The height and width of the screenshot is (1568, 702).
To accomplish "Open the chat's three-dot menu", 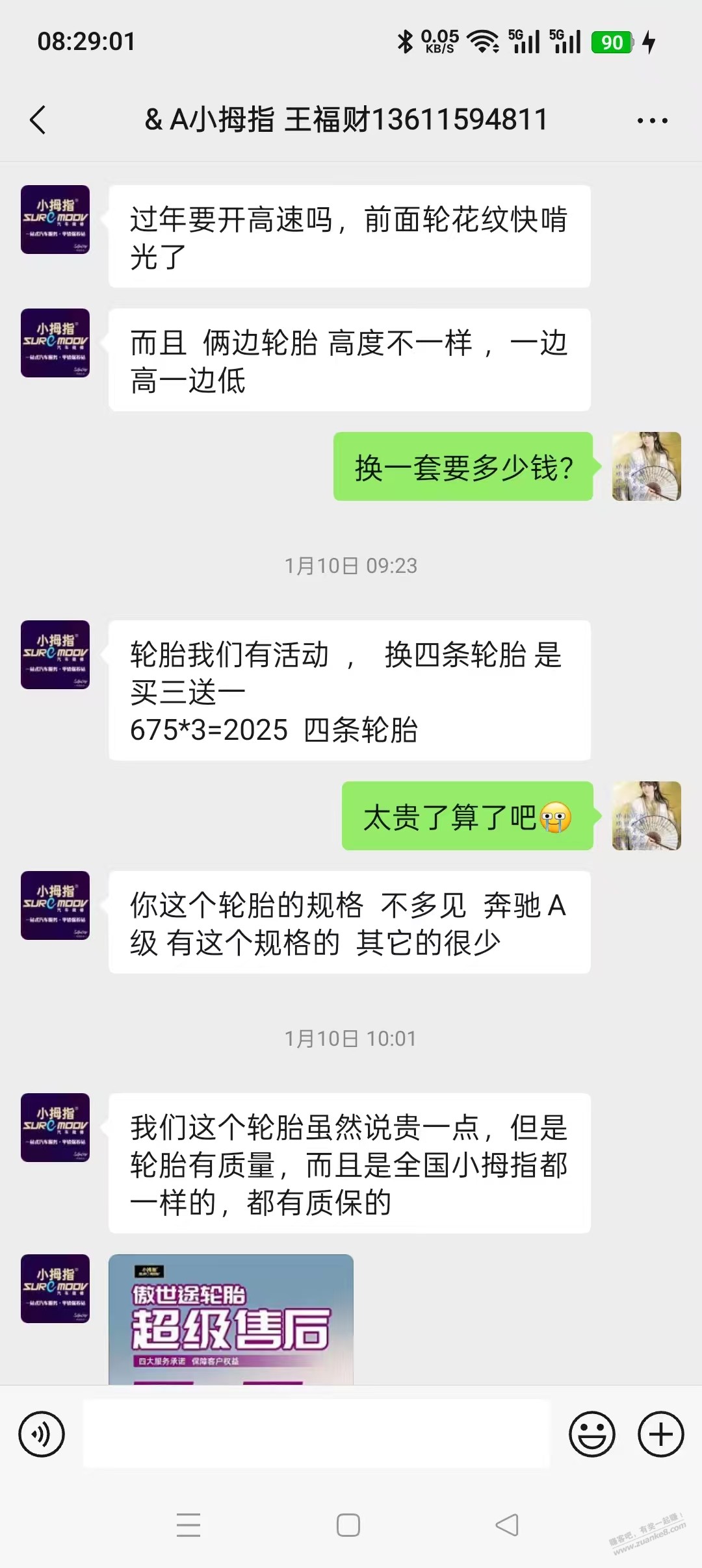I will pyautogui.click(x=652, y=121).
